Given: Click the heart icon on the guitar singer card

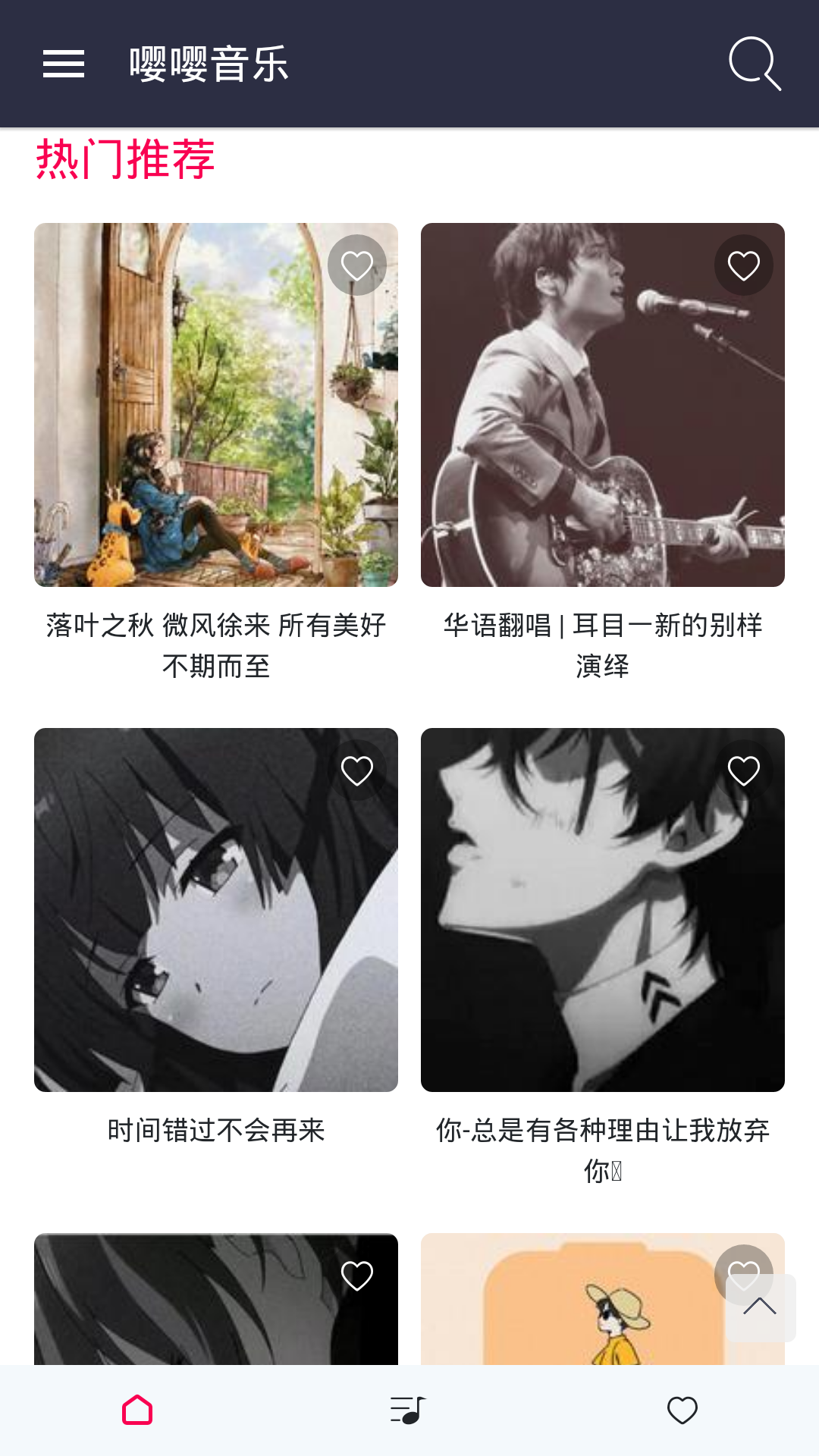Looking at the screenshot, I should 743,265.
